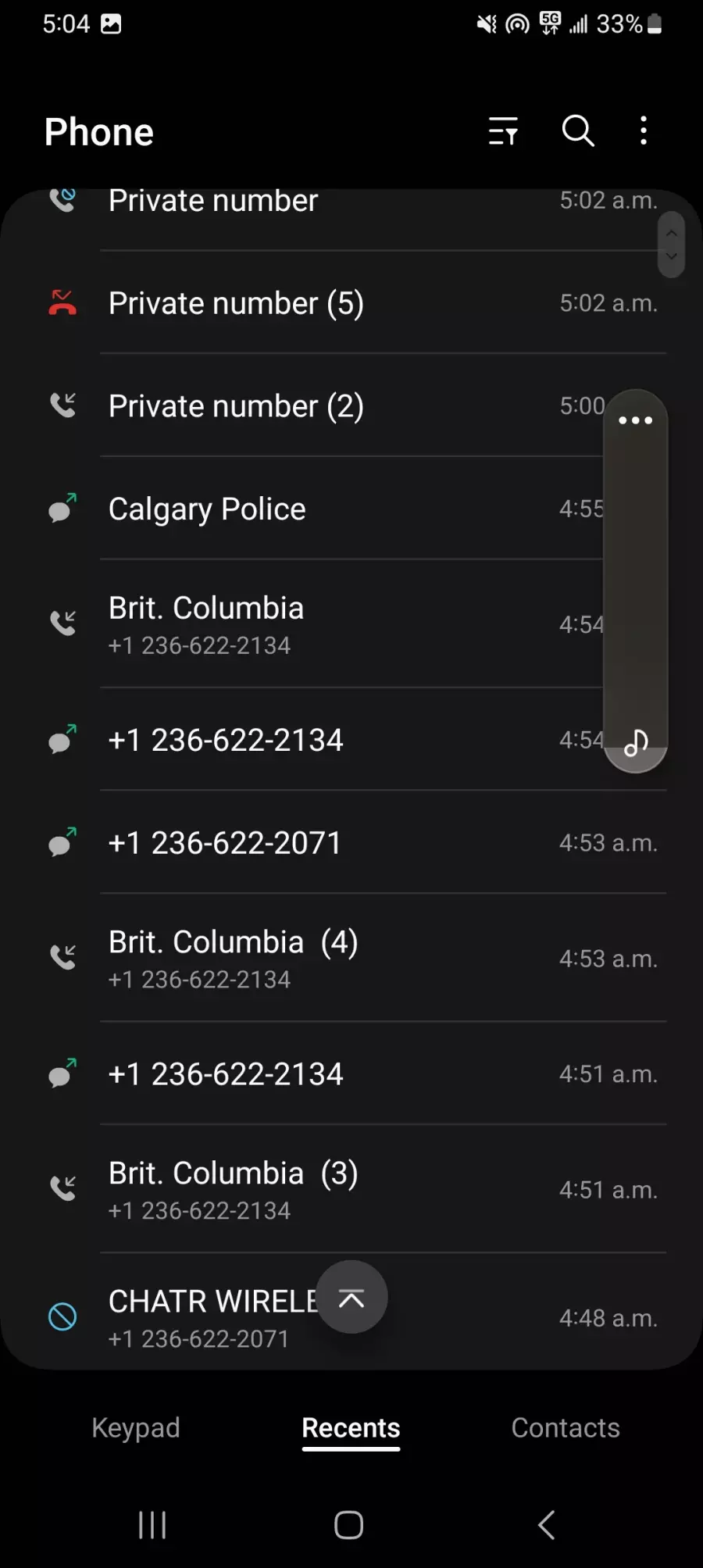Tap the music note icon on the volume panel
The height and width of the screenshot is (1568, 703).
(637, 742)
